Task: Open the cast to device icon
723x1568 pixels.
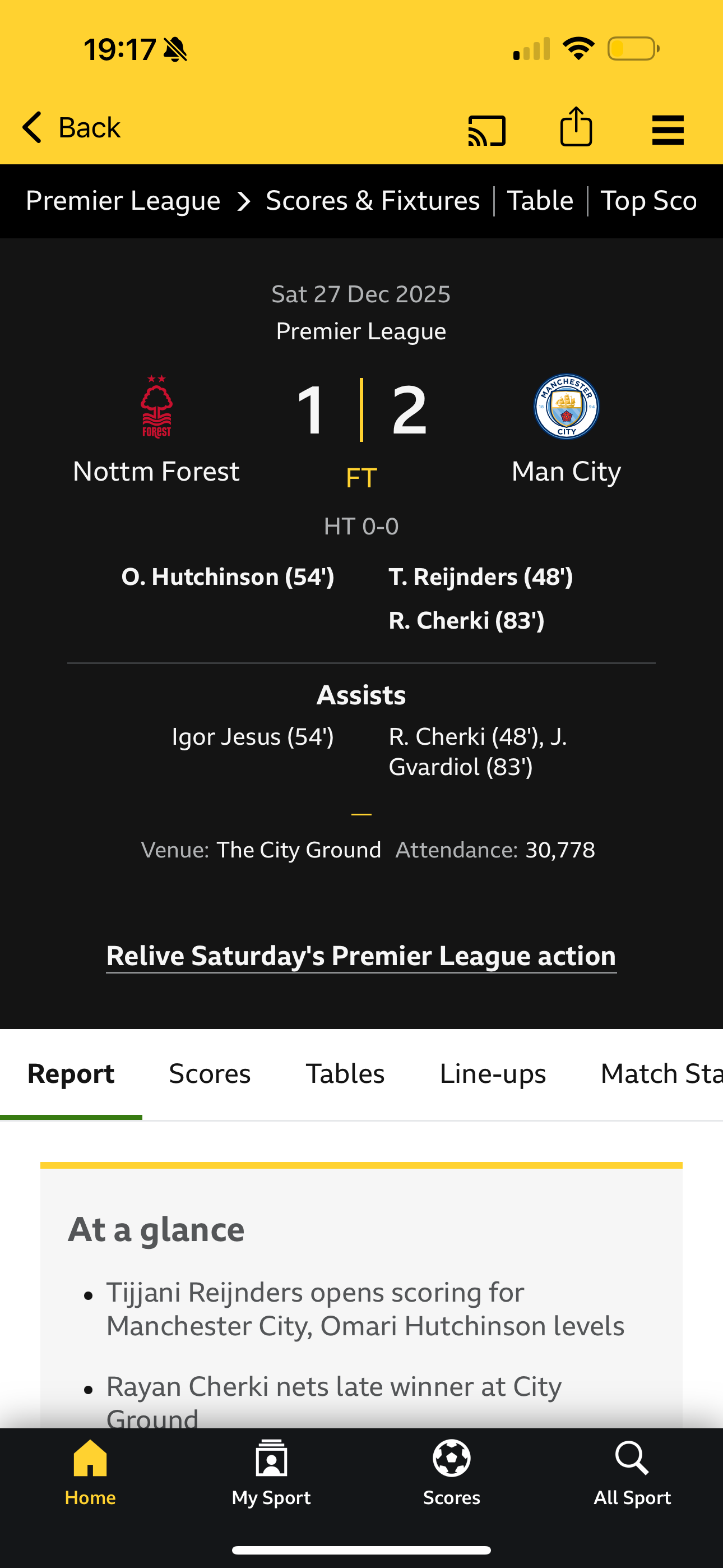Action: 486,130
